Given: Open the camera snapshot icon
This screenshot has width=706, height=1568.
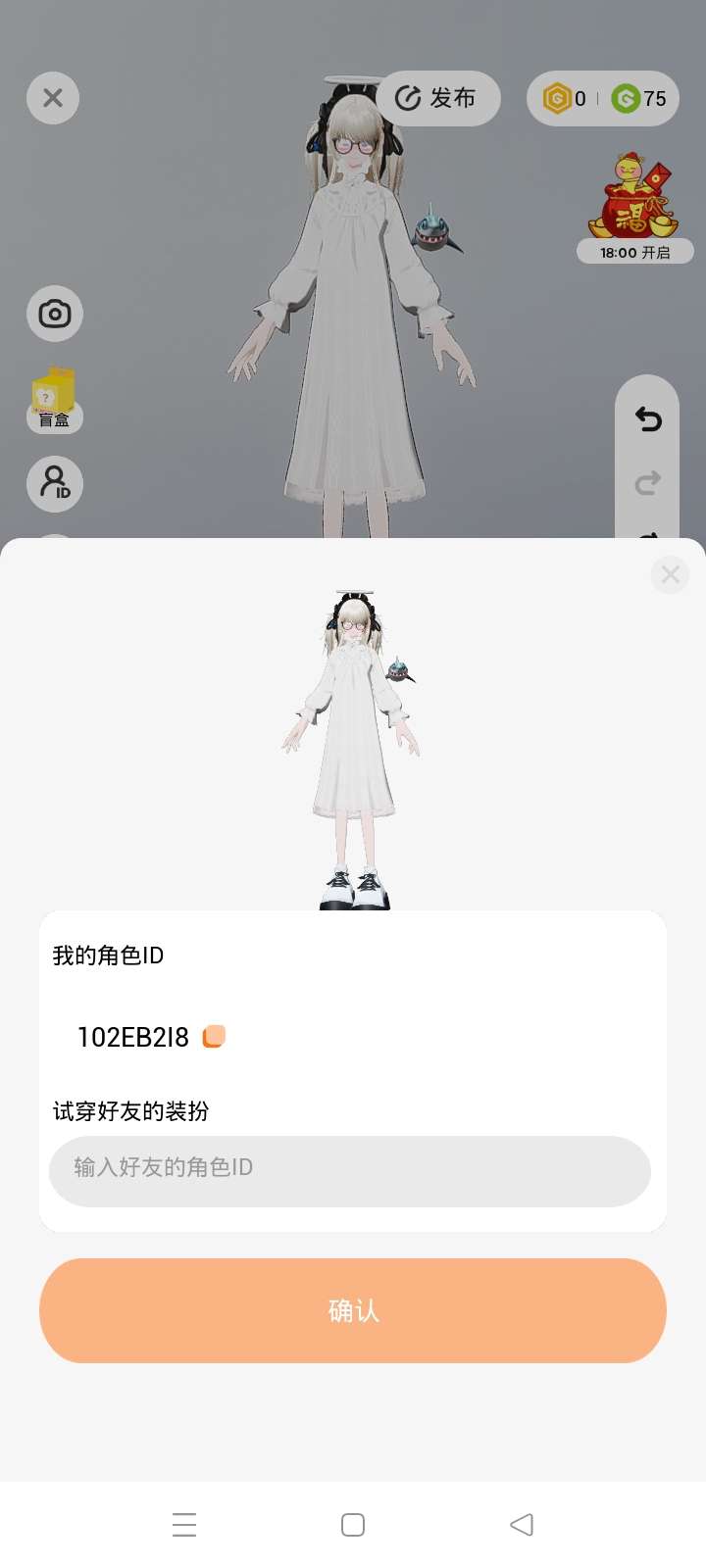Looking at the screenshot, I should 55,314.
